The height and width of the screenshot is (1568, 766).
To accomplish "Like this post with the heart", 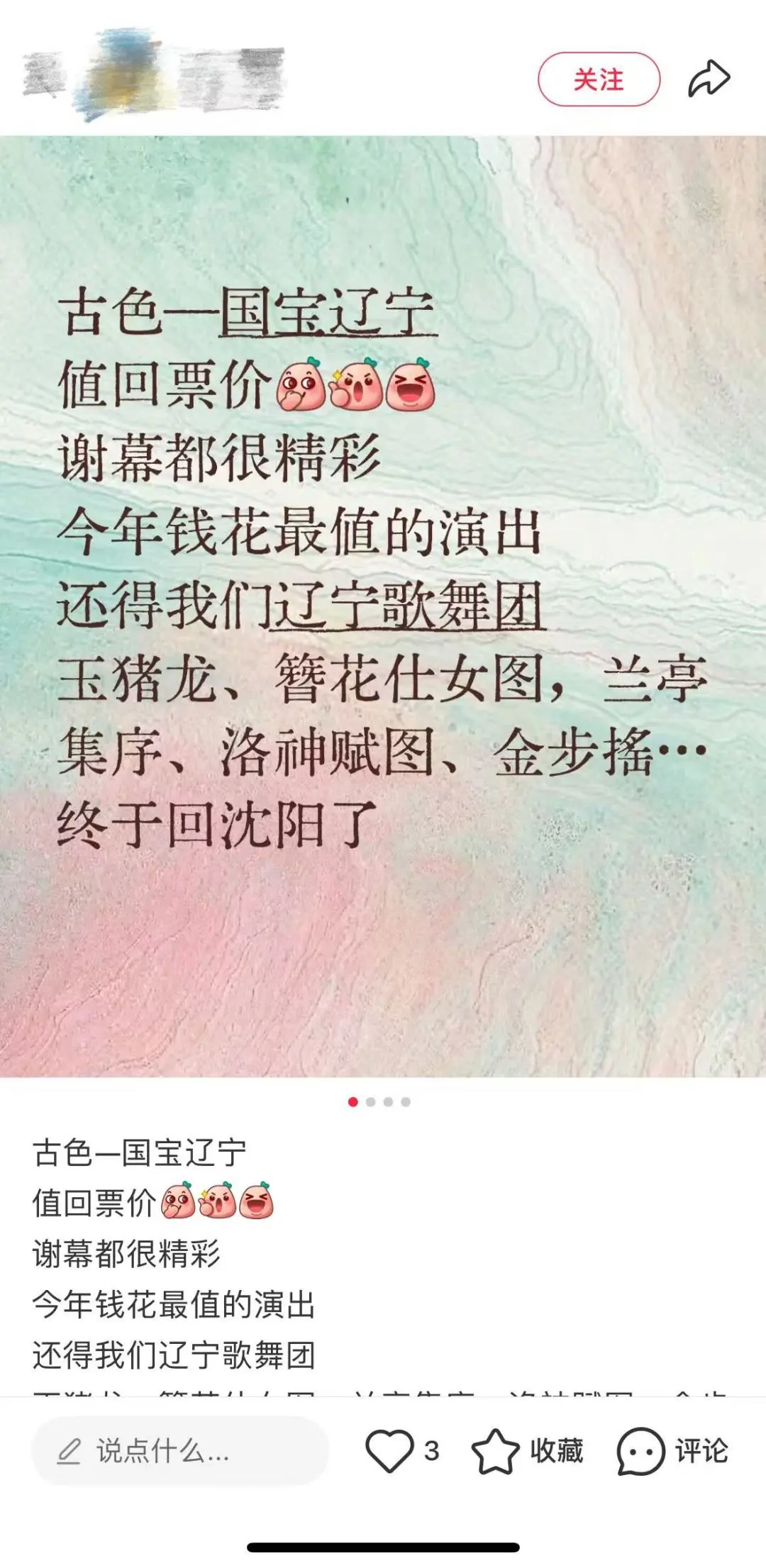I will click(x=389, y=1451).
